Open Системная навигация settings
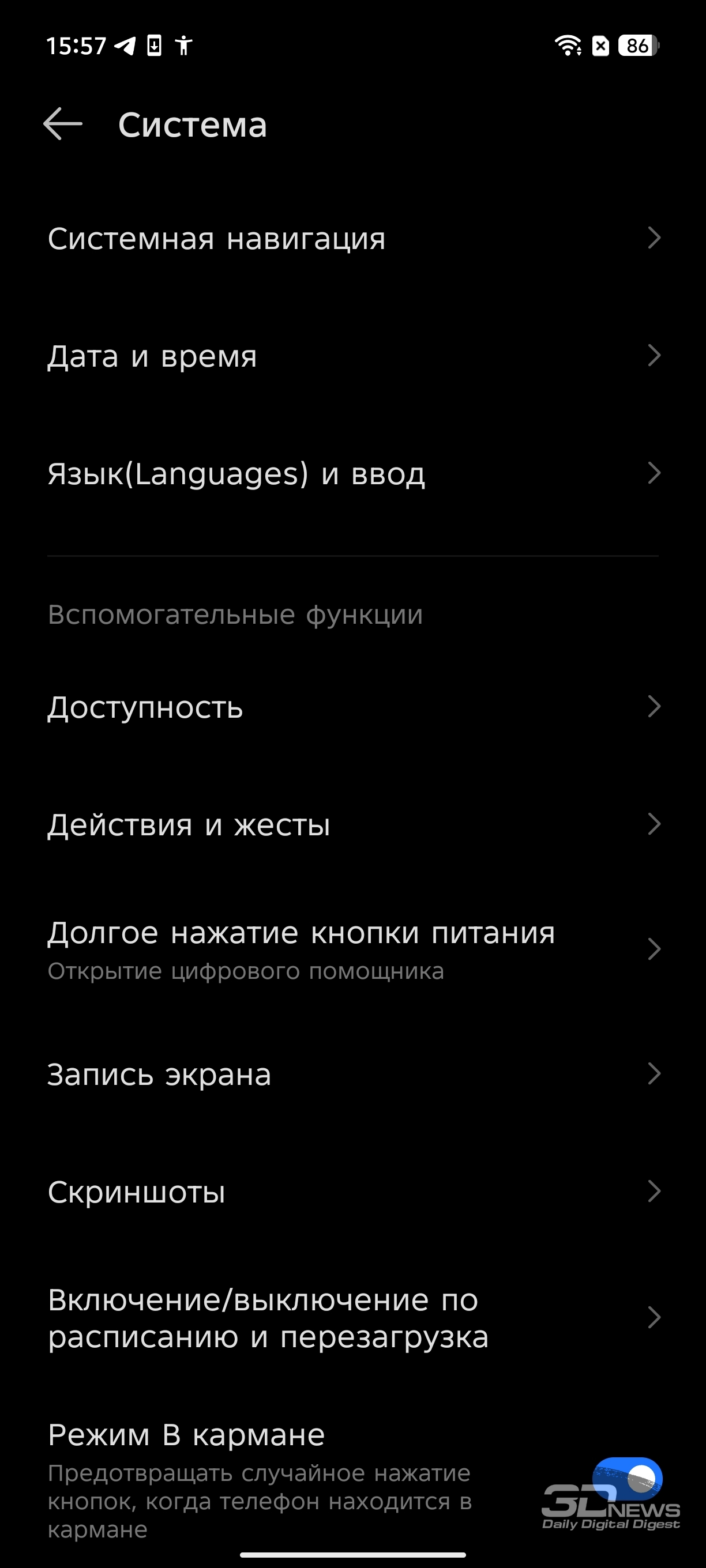Viewport: 706px width, 1568px height. tap(352, 238)
